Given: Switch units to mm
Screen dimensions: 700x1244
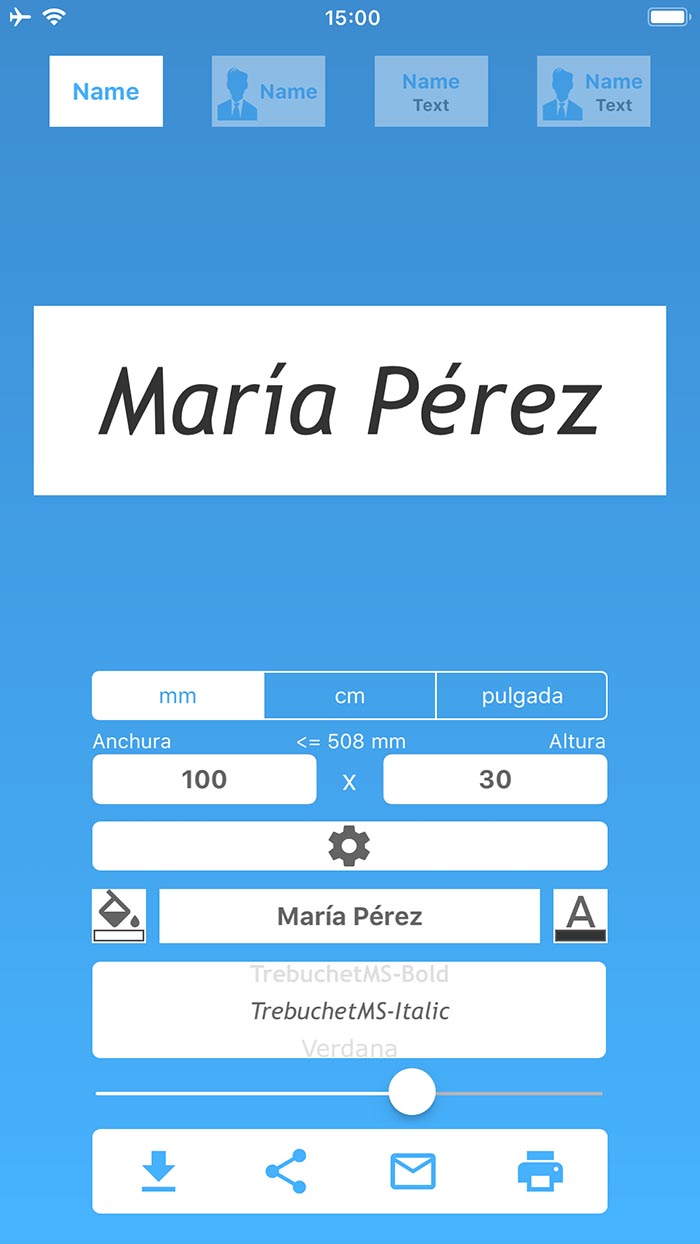Looking at the screenshot, I should tap(178, 696).
